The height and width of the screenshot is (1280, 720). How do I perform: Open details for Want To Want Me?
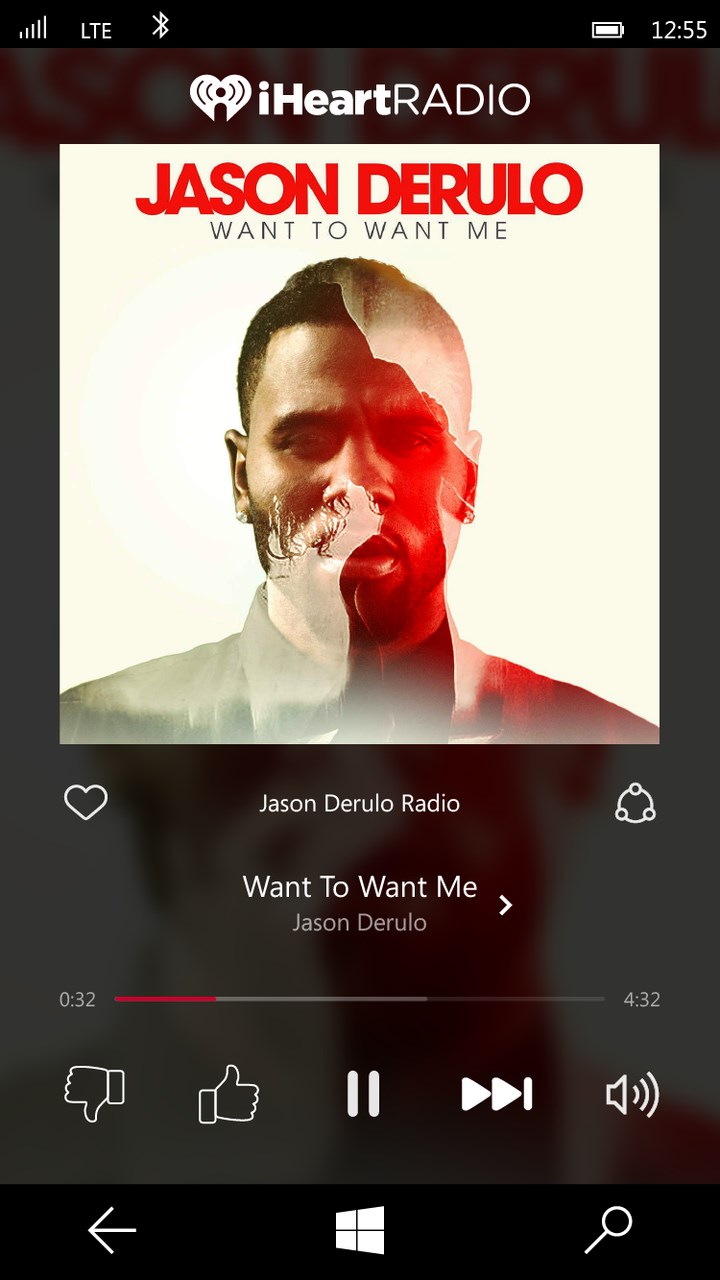(x=505, y=905)
